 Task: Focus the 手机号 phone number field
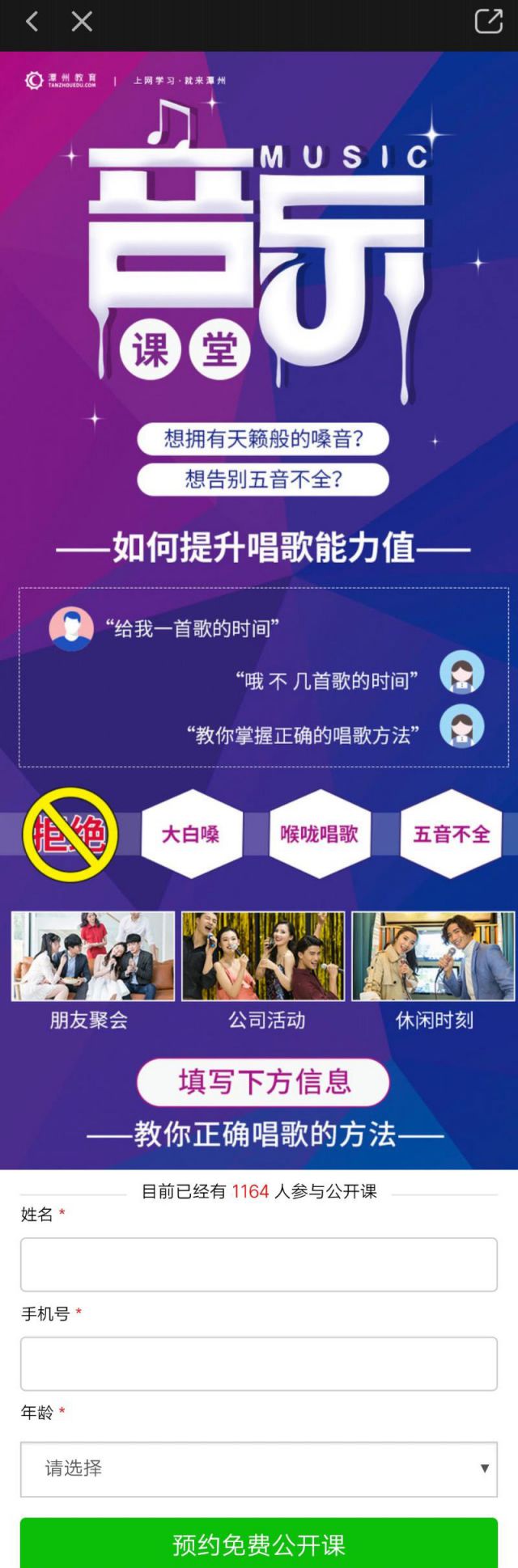pyautogui.click(x=259, y=1363)
